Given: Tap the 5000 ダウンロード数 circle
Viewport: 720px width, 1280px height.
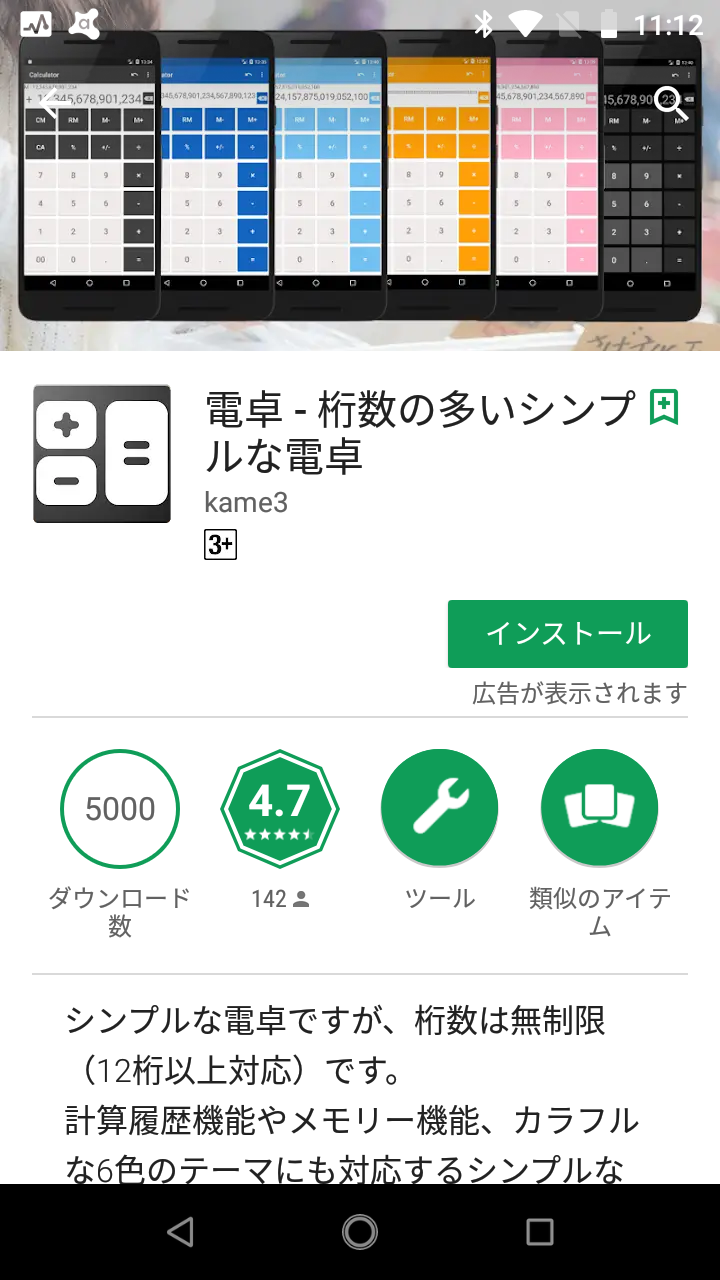Looking at the screenshot, I should click(119, 807).
